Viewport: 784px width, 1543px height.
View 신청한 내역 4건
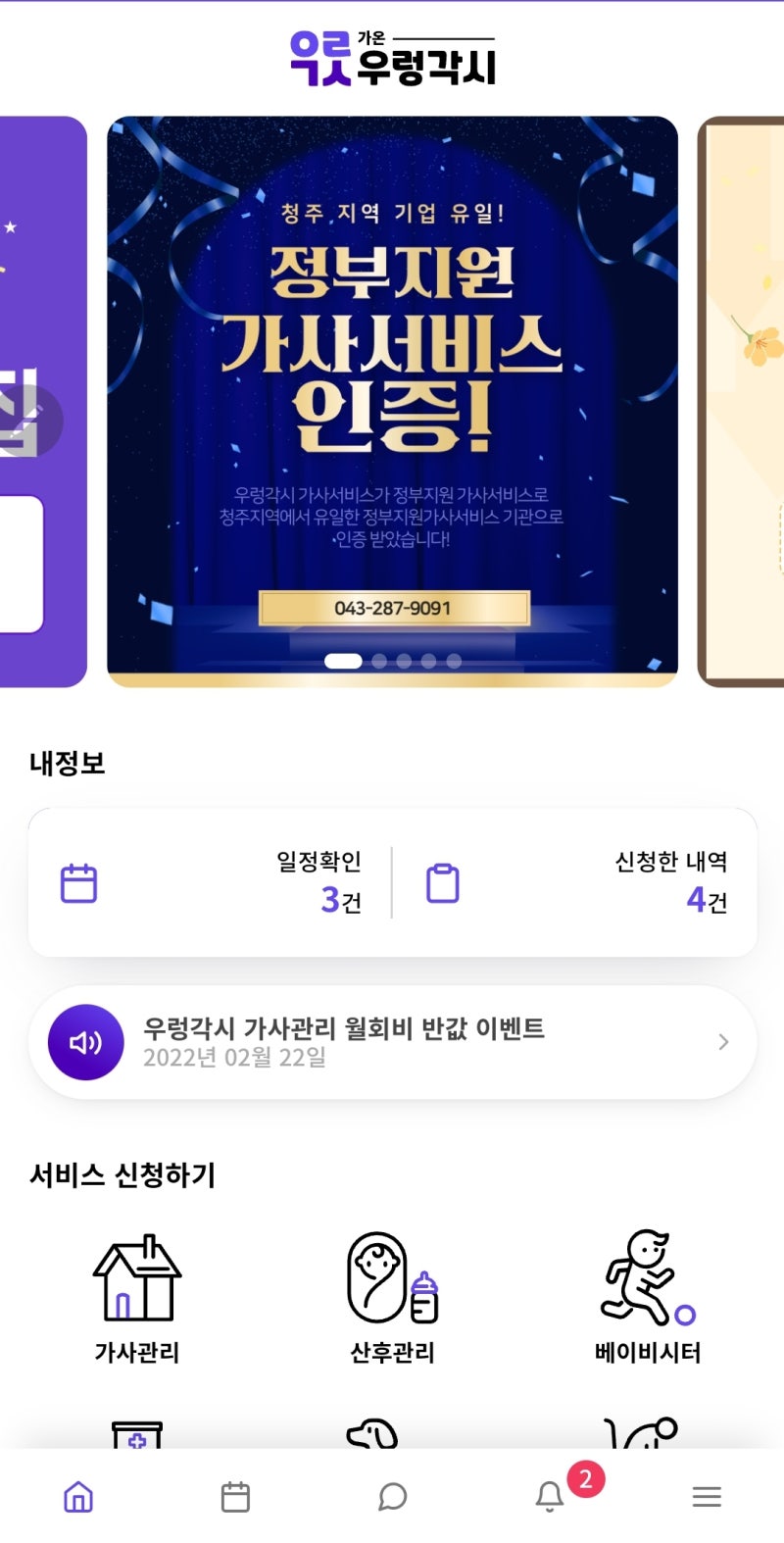tap(575, 882)
